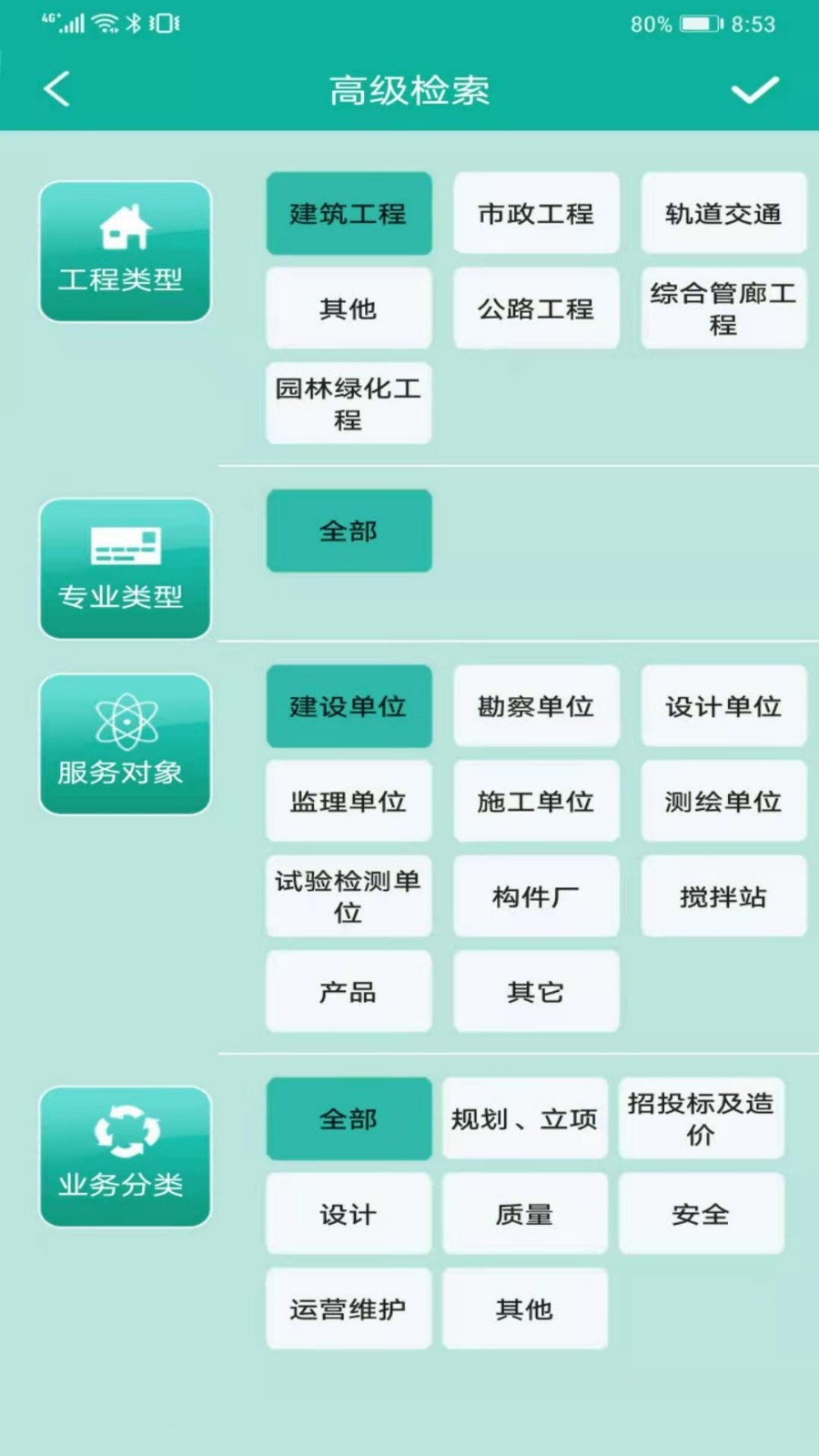Screen dimensions: 819x1456
Task: Choose 搅拌站 as service target
Action: point(723,896)
